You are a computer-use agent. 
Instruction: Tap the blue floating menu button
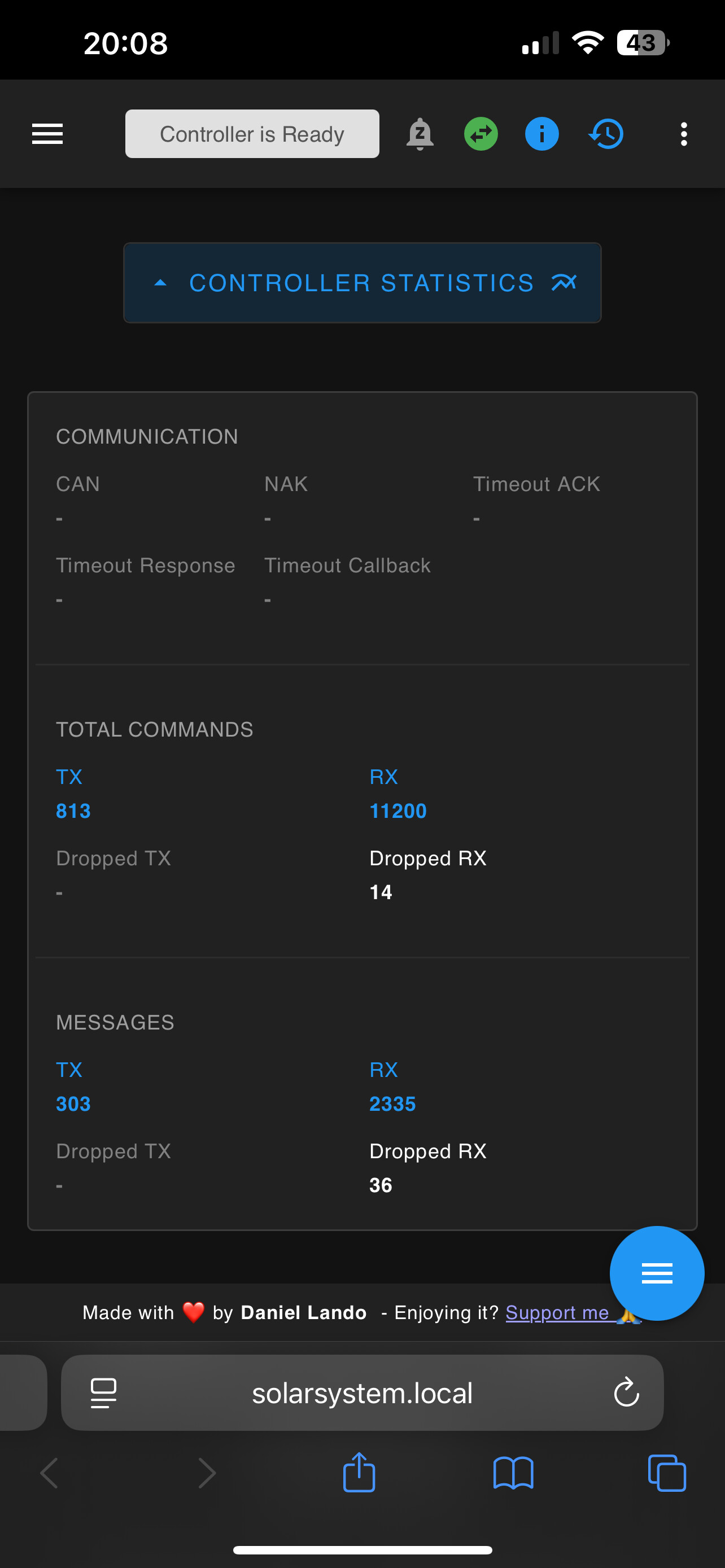657,1273
